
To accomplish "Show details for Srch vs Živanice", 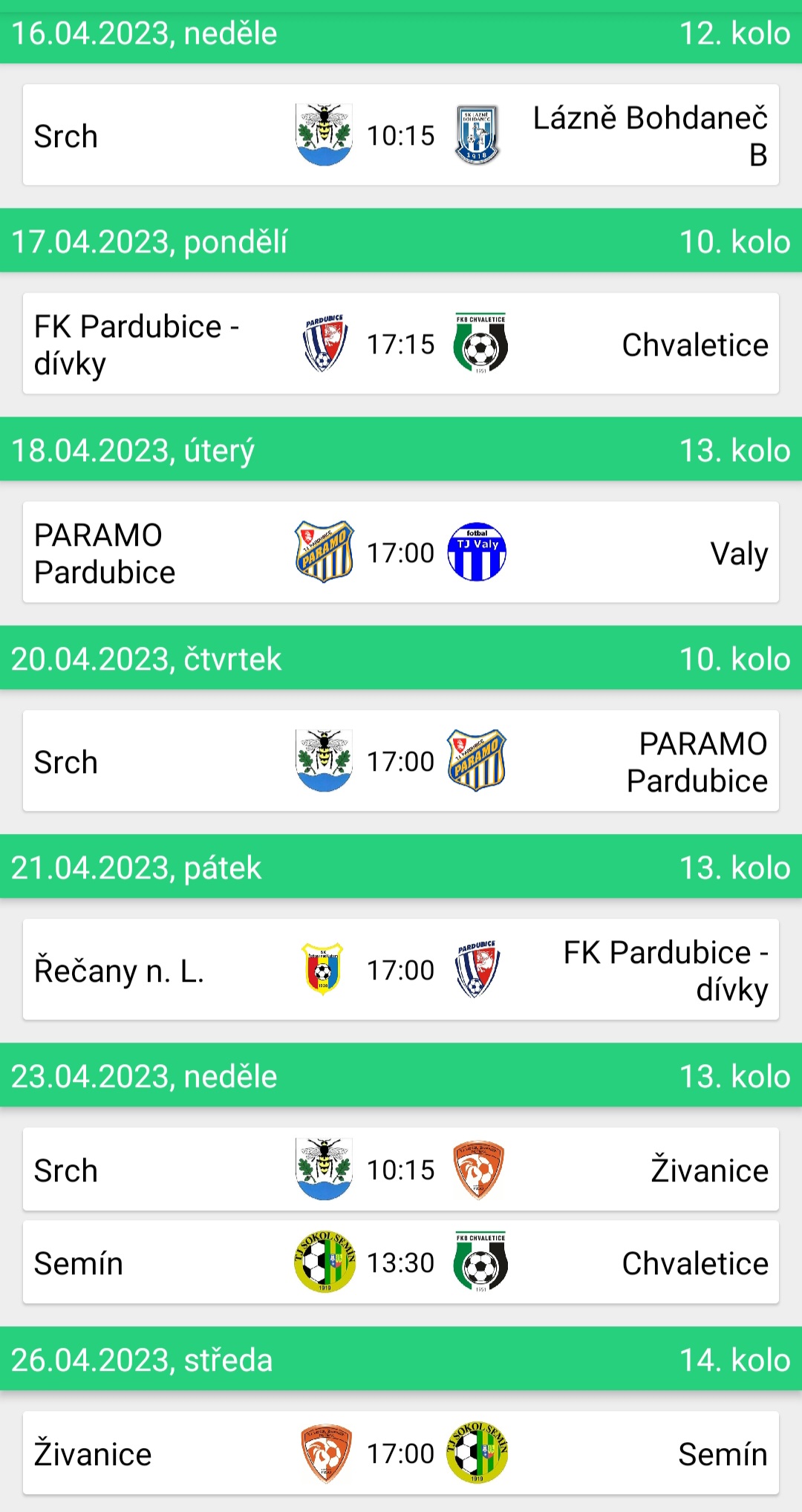I will tap(401, 1170).
